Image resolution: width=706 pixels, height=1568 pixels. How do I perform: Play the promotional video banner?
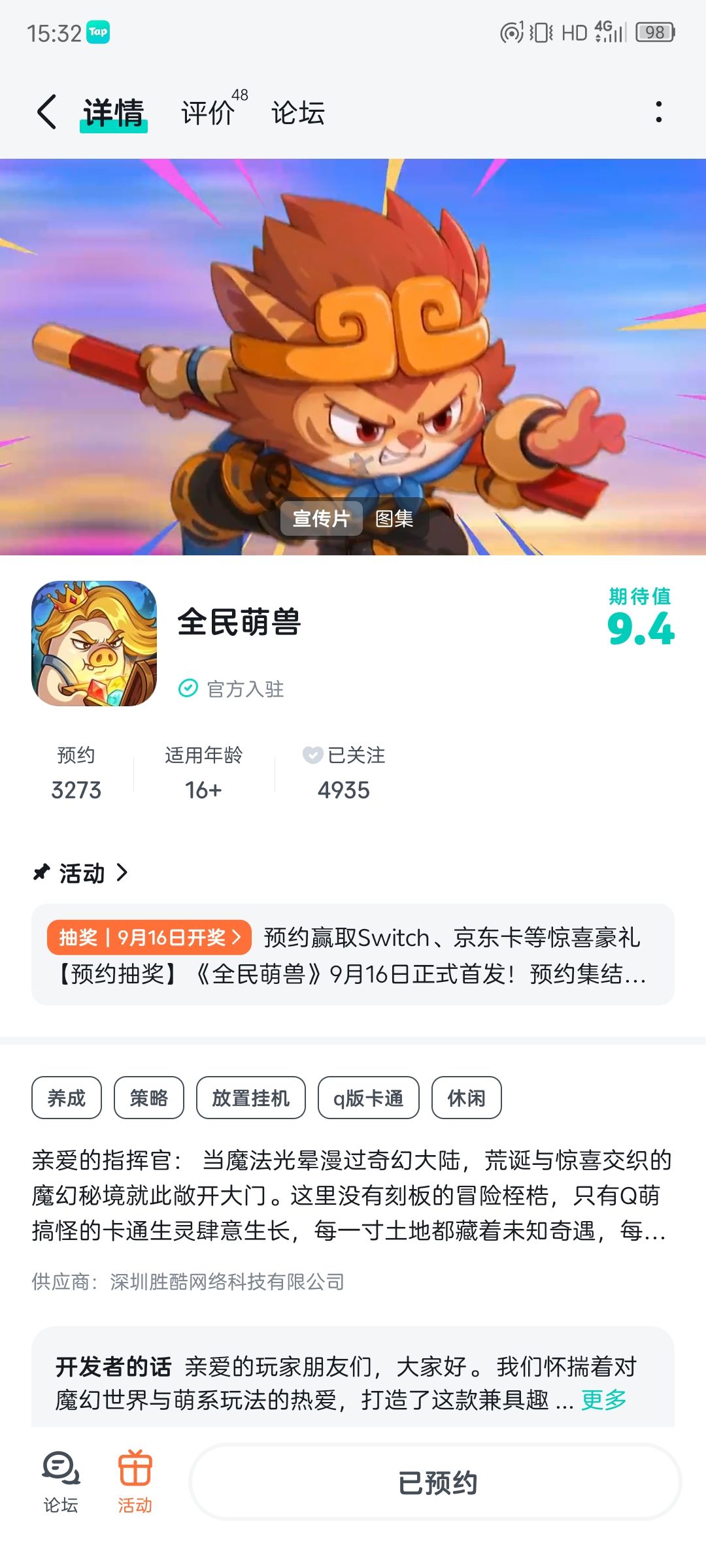pos(353,357)
